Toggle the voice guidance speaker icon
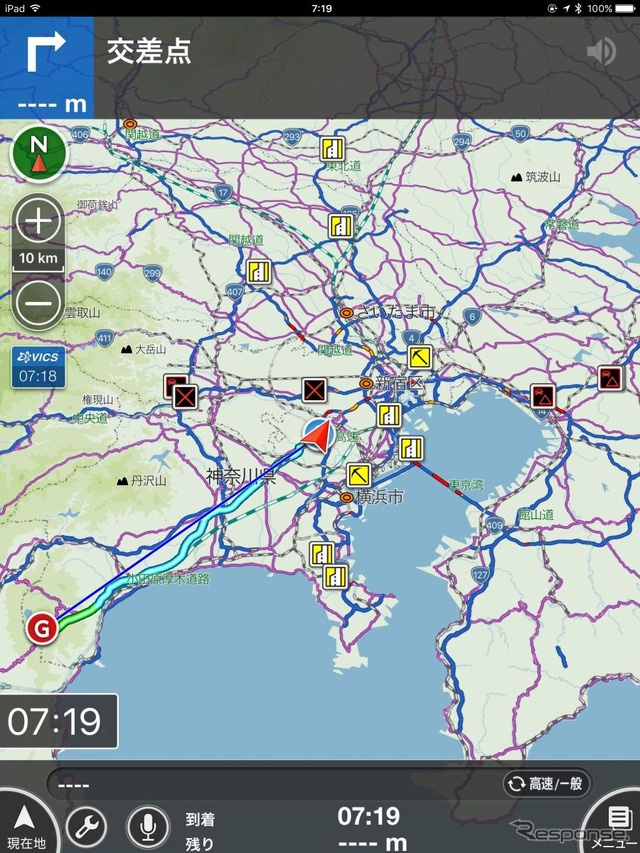The width and height of the screenshot is (640, 853). pos(601,51)
